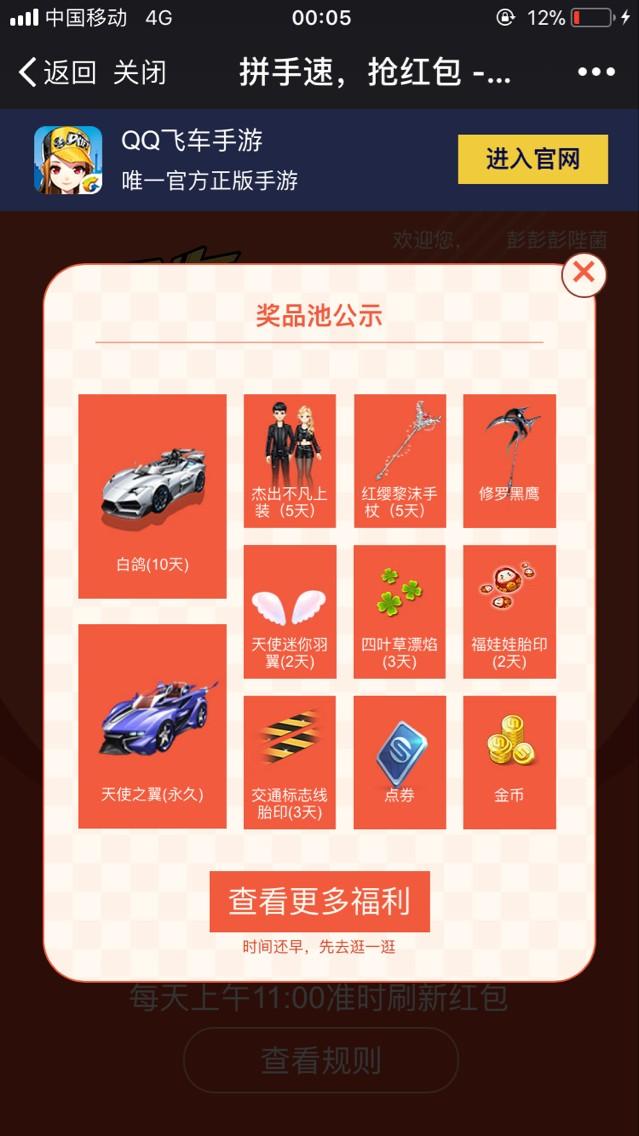
Task: Close the 奖品池公示 popup
Action: point(584,273)
